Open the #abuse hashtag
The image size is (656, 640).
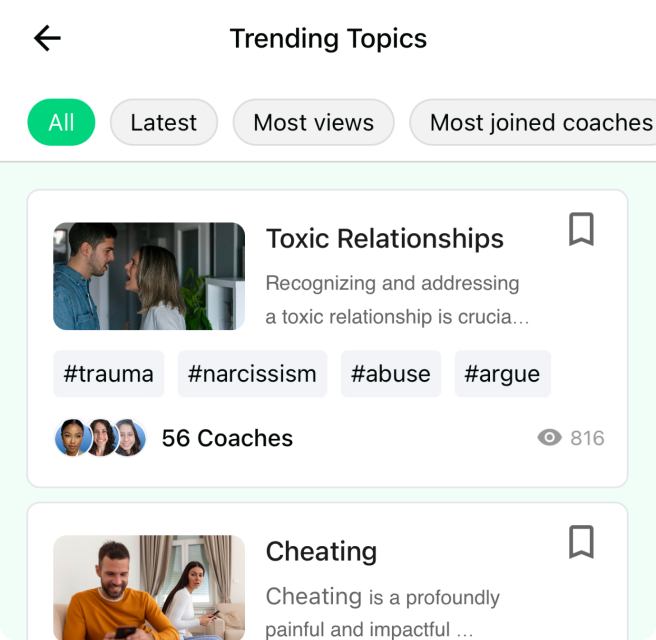click(x=390, y=374)
